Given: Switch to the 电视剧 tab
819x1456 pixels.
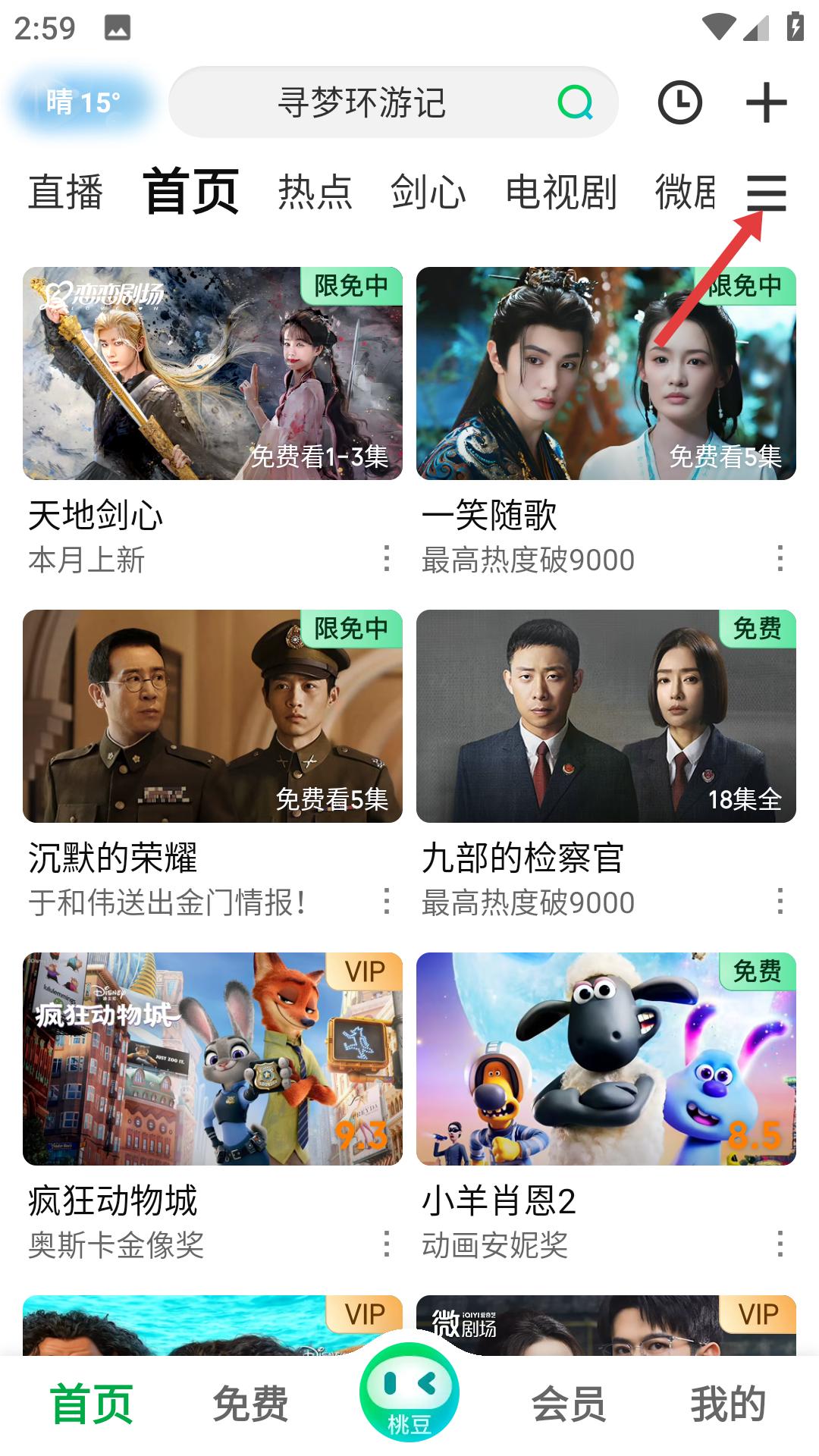Looking at the screenshot, I should 561,192.
